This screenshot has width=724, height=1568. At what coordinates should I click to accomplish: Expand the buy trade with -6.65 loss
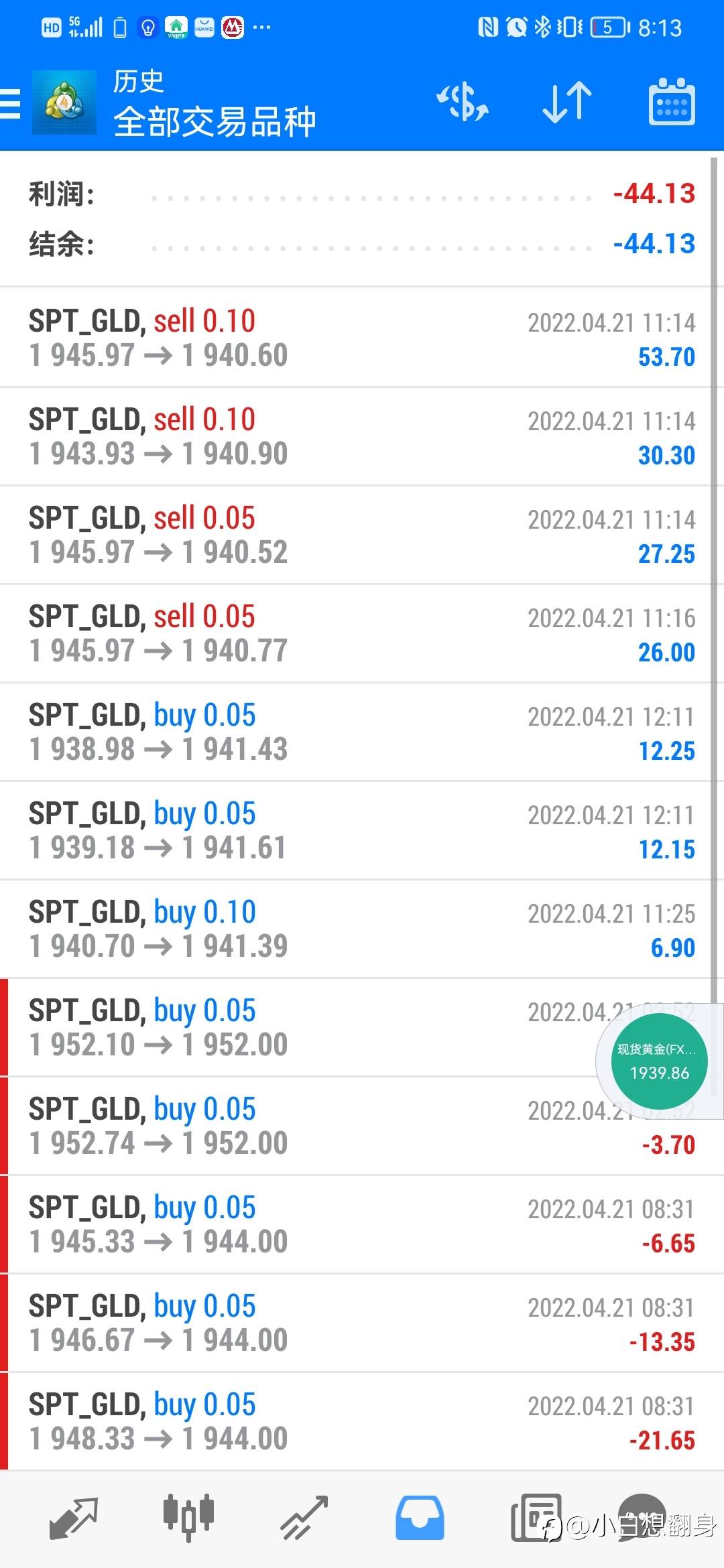(x=362, y=1224)
